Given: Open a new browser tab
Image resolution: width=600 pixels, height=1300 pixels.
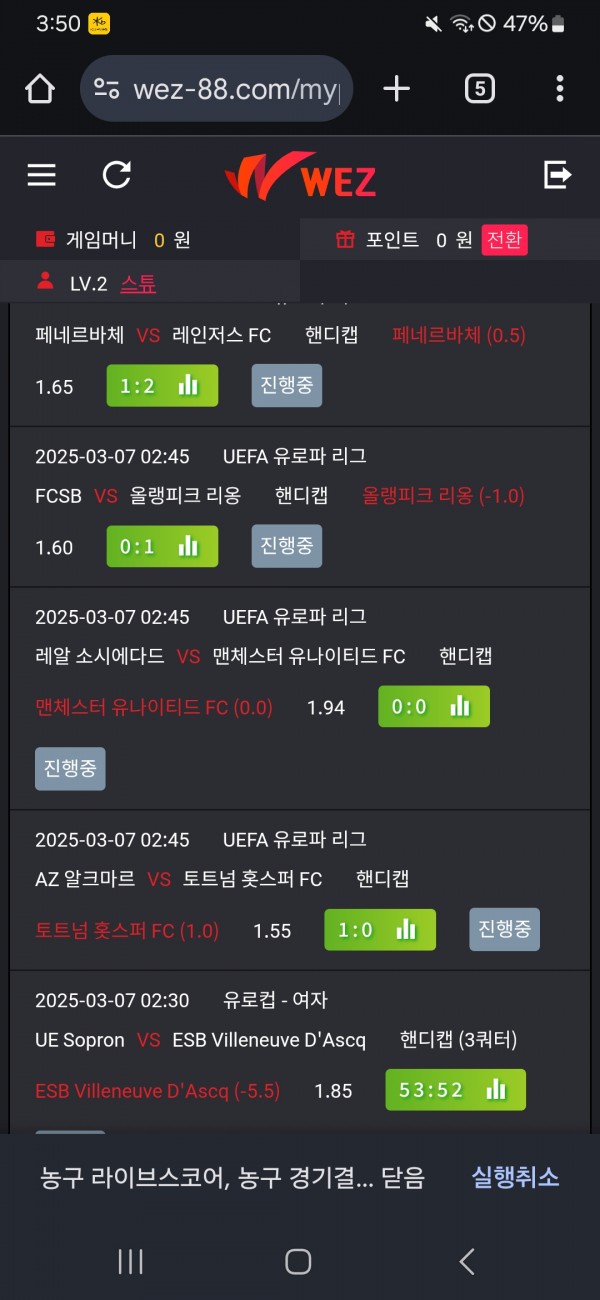Looking at the screenshot, I should tap(397, 89).
